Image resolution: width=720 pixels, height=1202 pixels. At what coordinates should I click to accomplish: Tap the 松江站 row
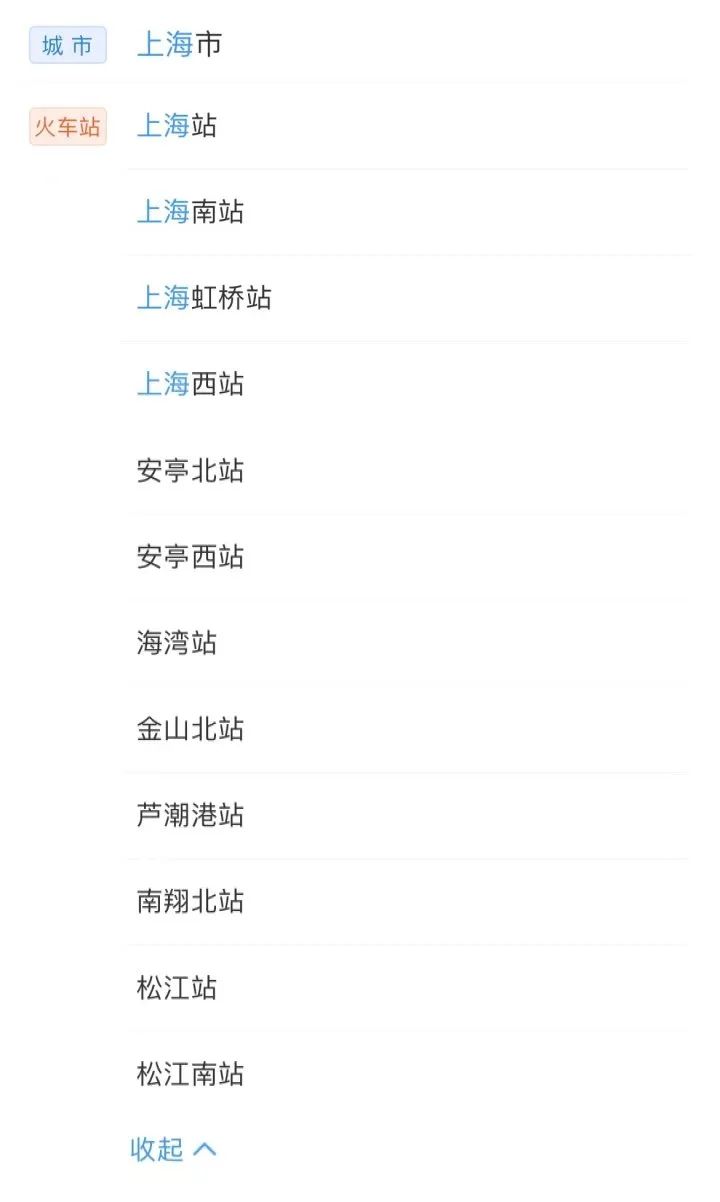coord(177,988)
